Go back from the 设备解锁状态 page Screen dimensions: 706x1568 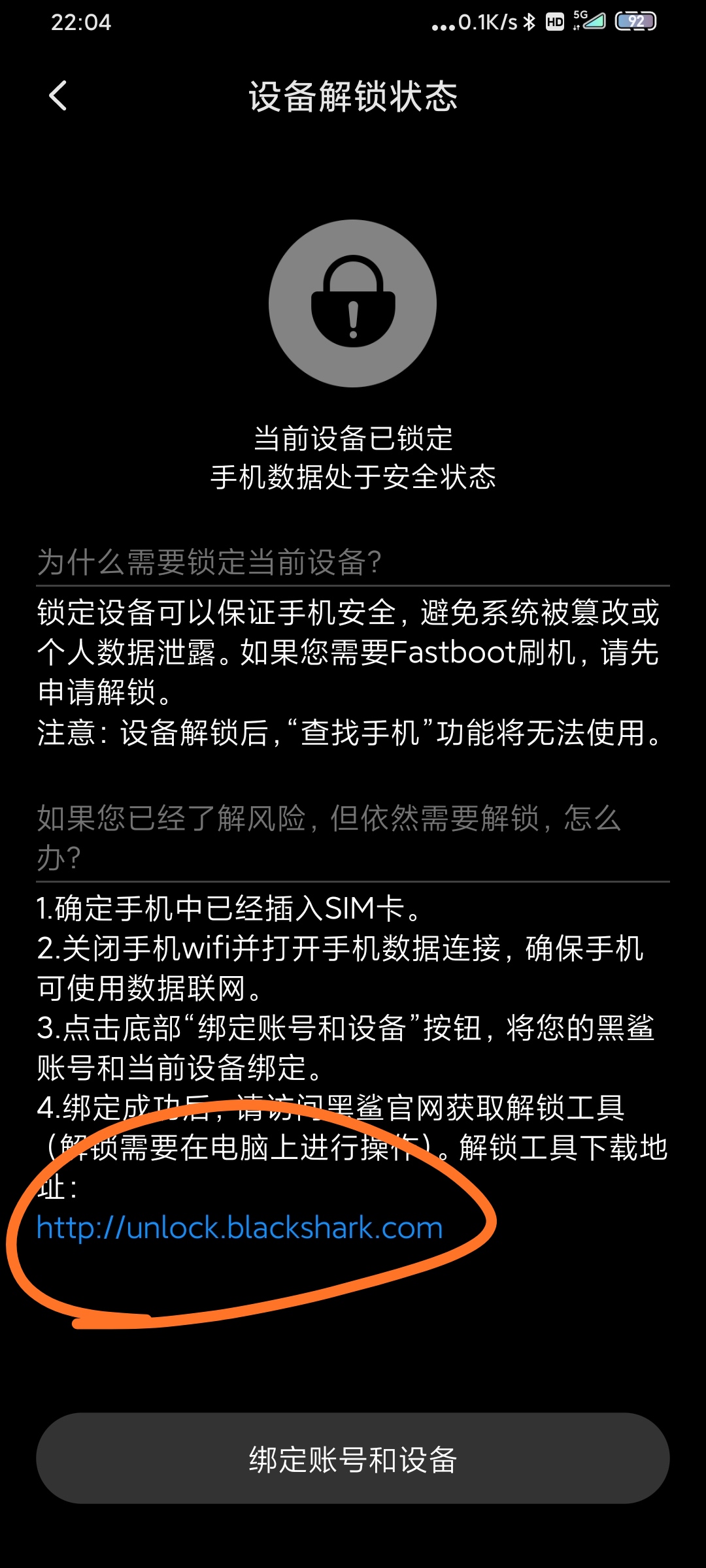click(58, 96)
